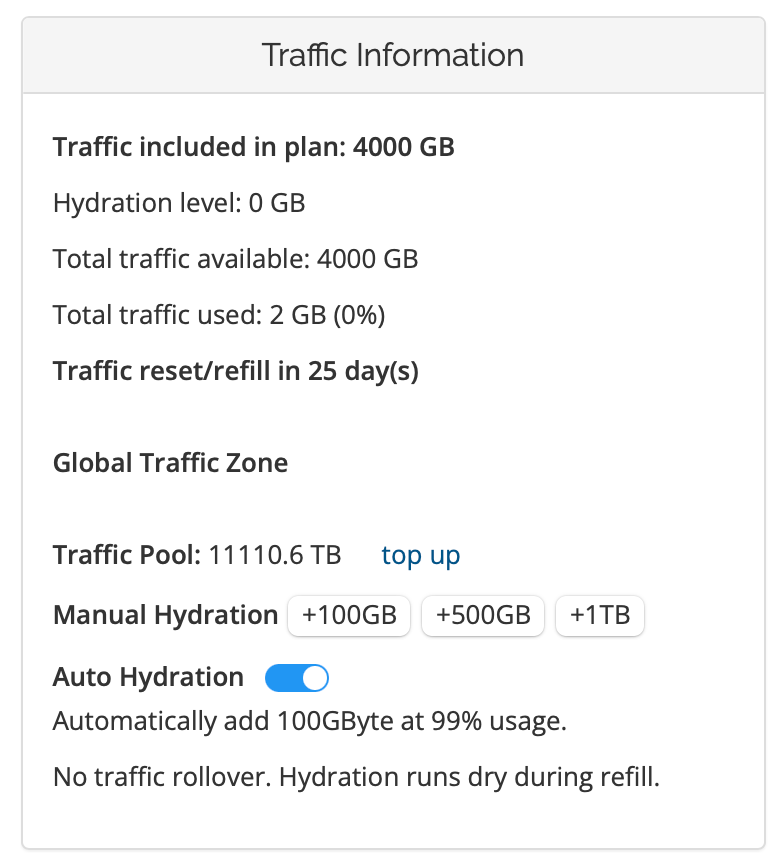Add +1TB manual hydration
The height and width of the screenshot is (866, 784).
(x=600, y=616)
